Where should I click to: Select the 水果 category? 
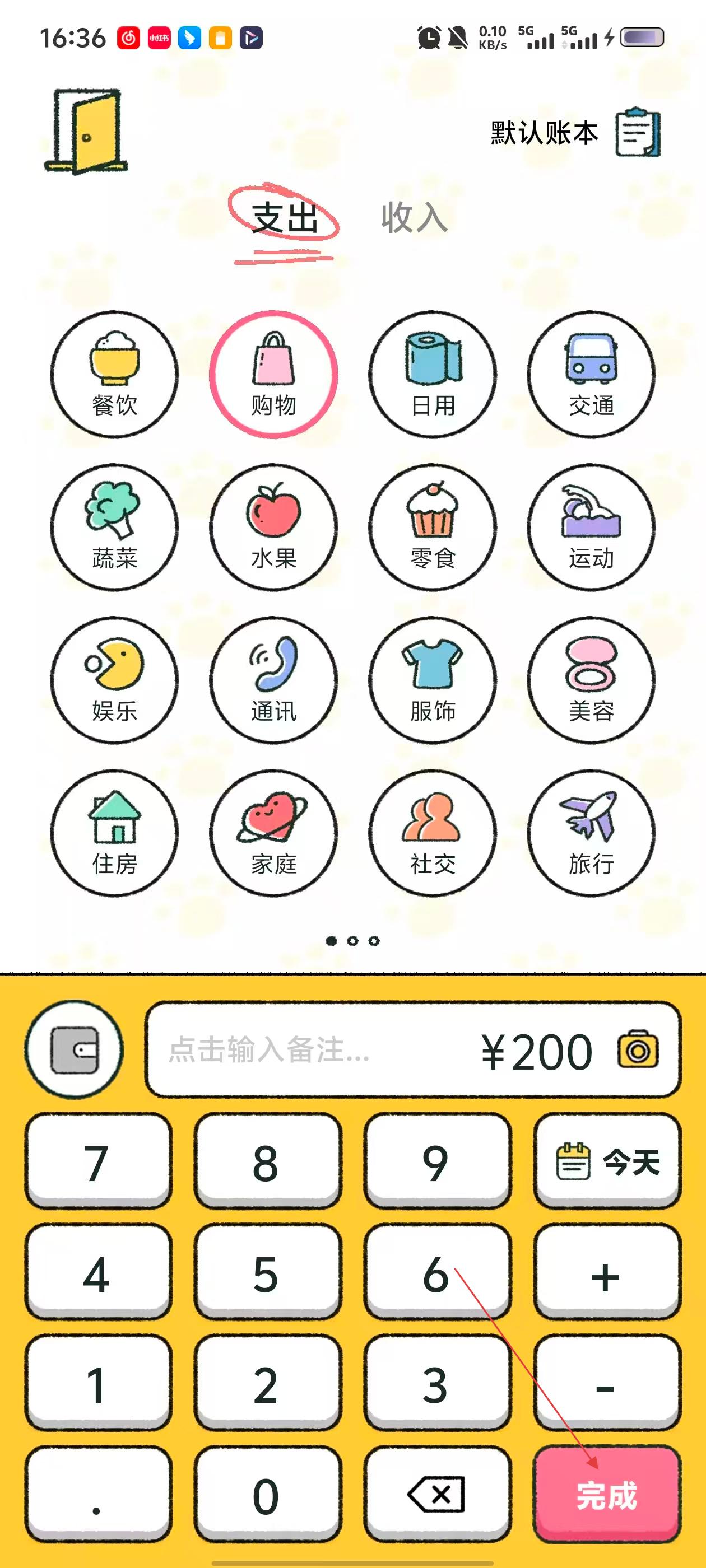pos(273,527)
